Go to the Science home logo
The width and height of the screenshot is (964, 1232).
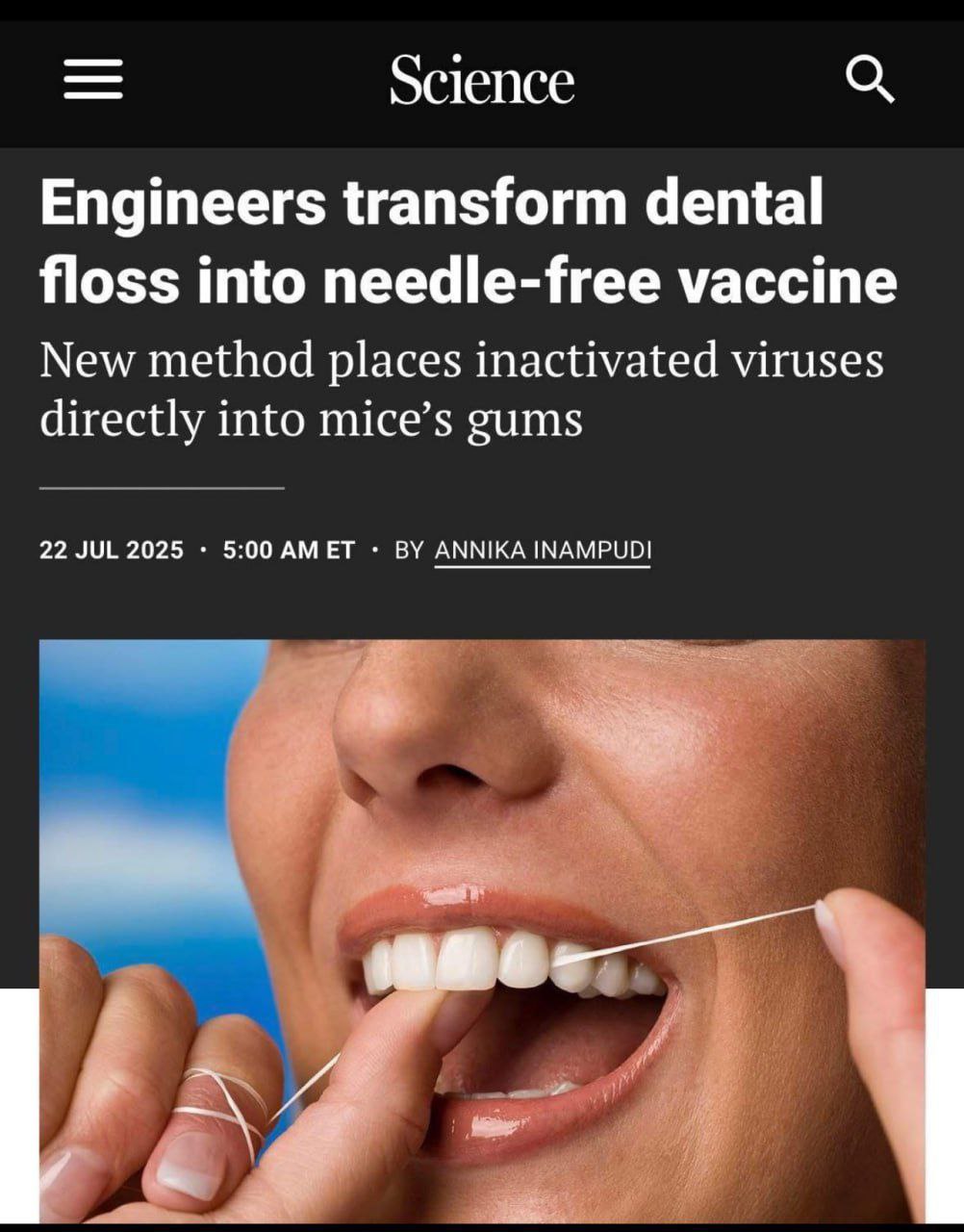(482, 80)
